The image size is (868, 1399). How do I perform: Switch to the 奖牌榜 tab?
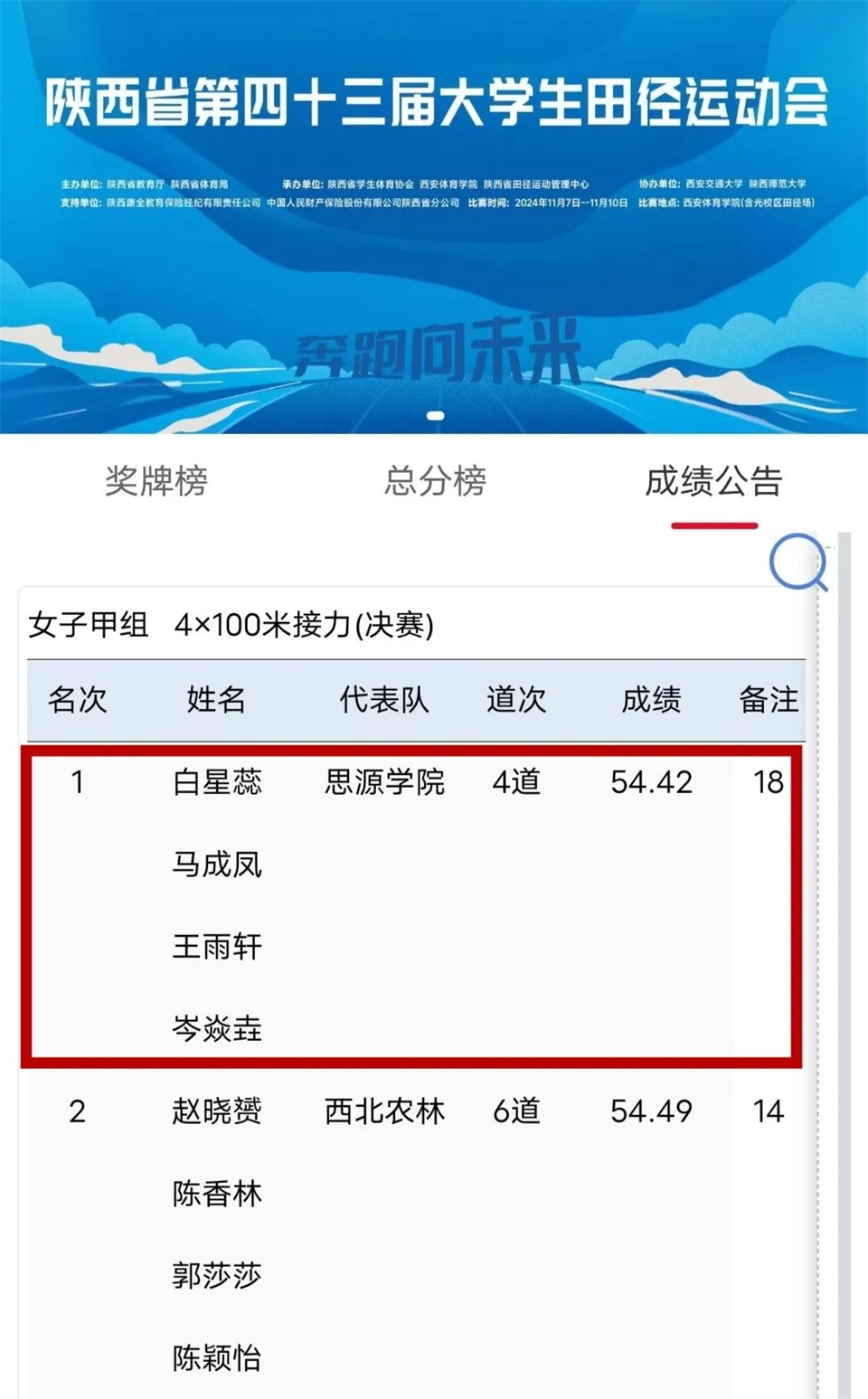[x=156, y=480]
